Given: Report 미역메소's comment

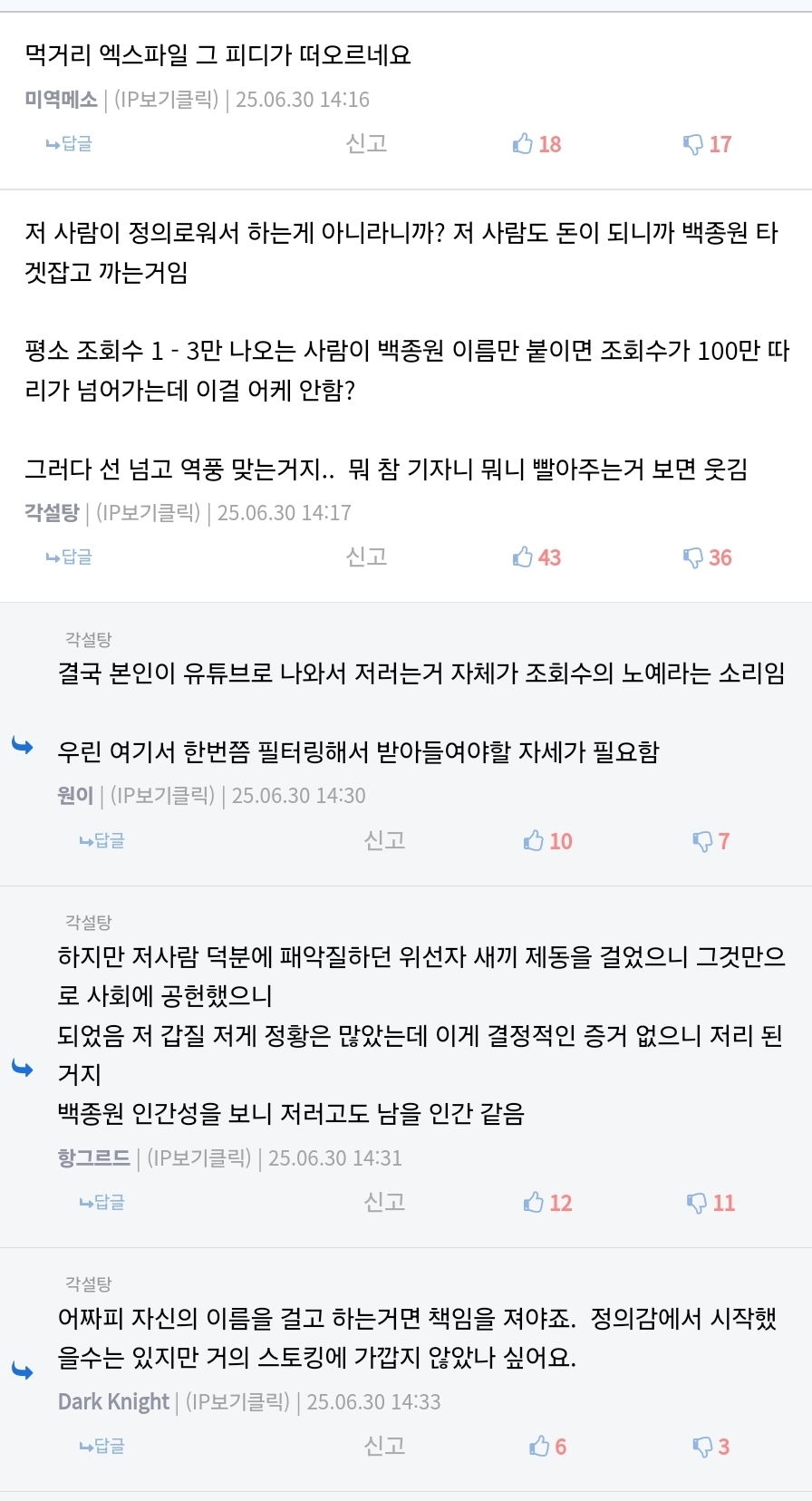Looking at the screenshot, I should click(x=366, y=143).
